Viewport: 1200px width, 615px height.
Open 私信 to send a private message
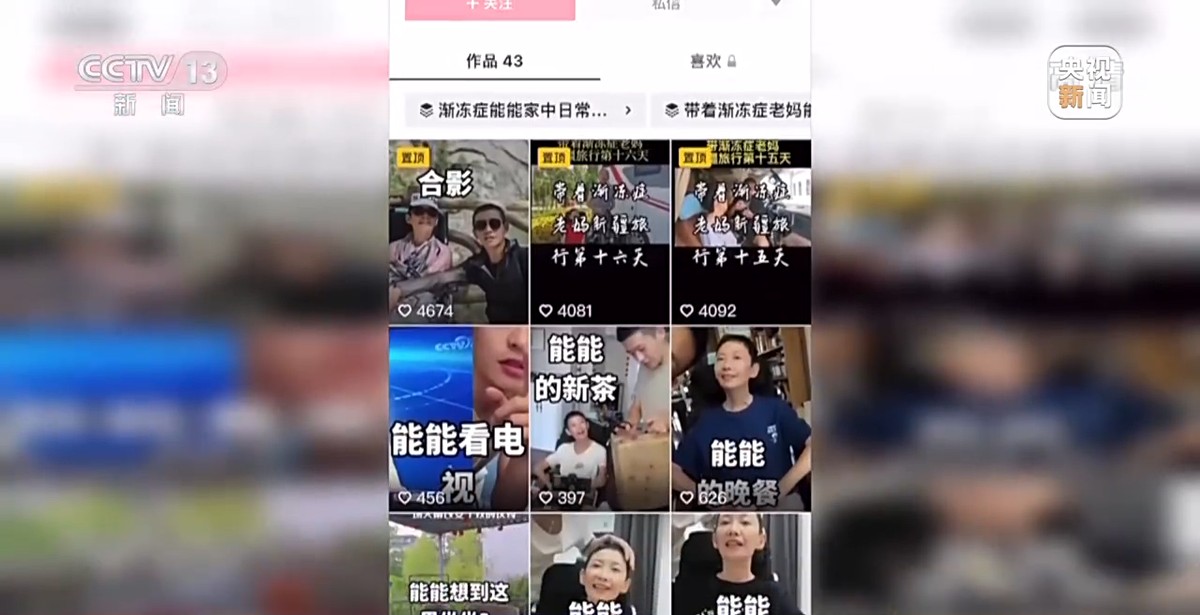click(x=666, y=6)
